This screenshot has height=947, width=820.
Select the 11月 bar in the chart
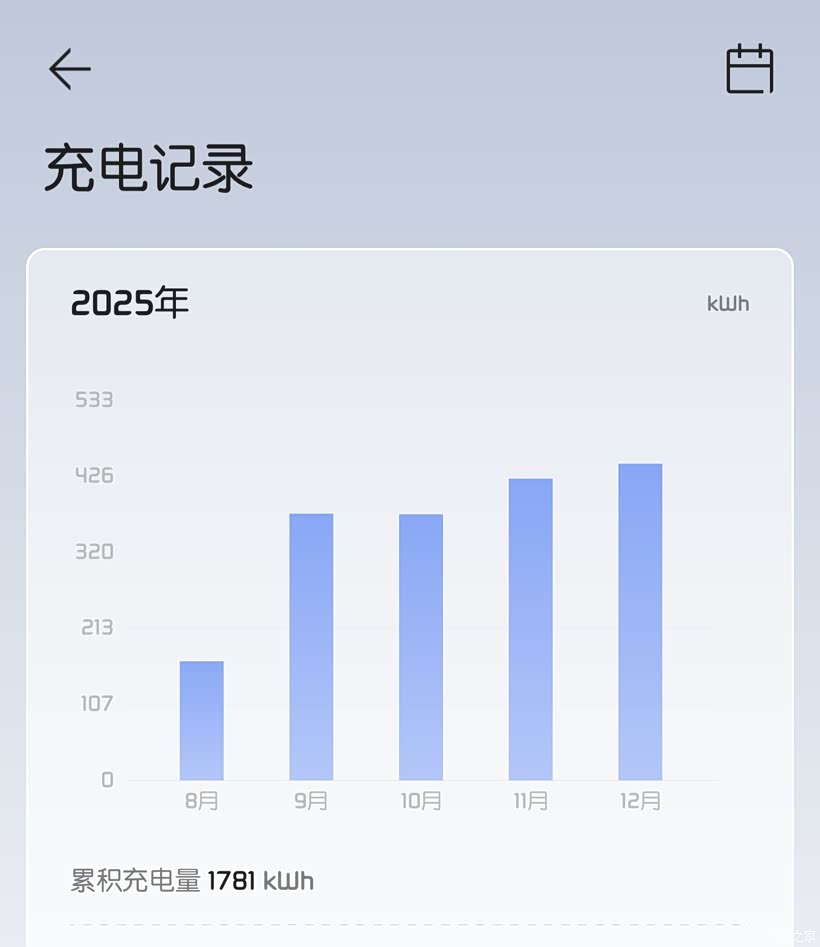[x=531, y=629]
